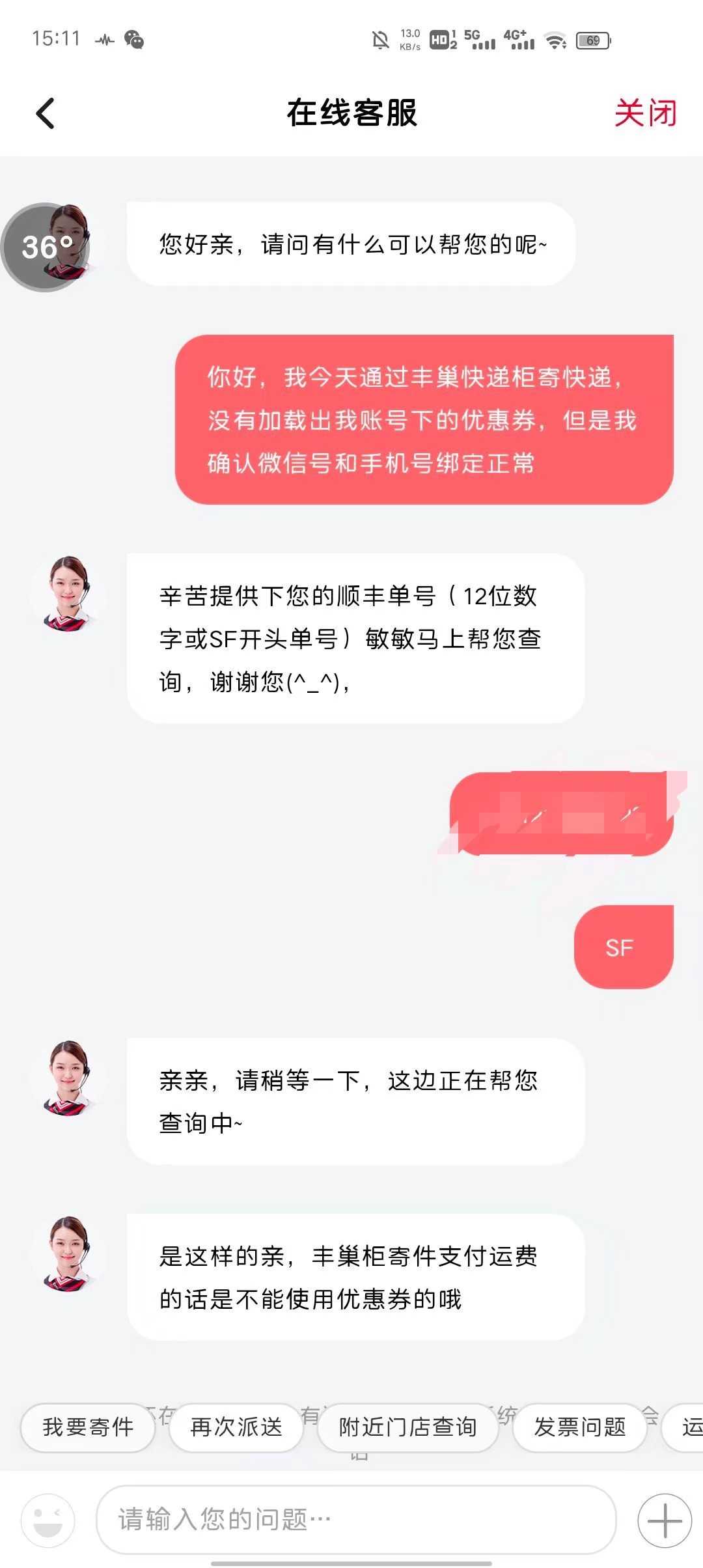
Task: Tap 关闭 to end the chat
Action: click(644, 113)
